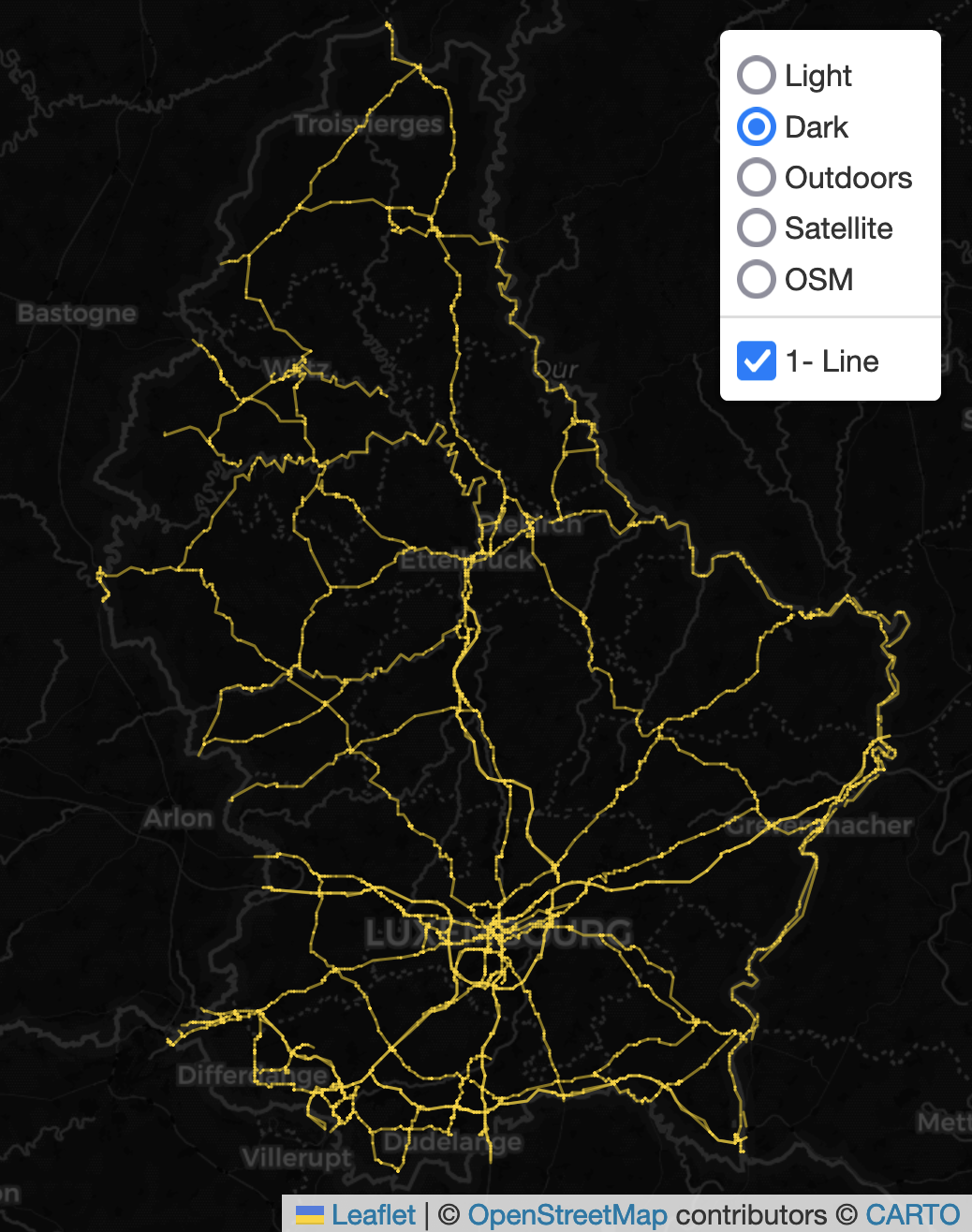This screenshot has height=1232, width=972.
Task: Switch basemap to Satellite
Action: [x=757, y=228]
